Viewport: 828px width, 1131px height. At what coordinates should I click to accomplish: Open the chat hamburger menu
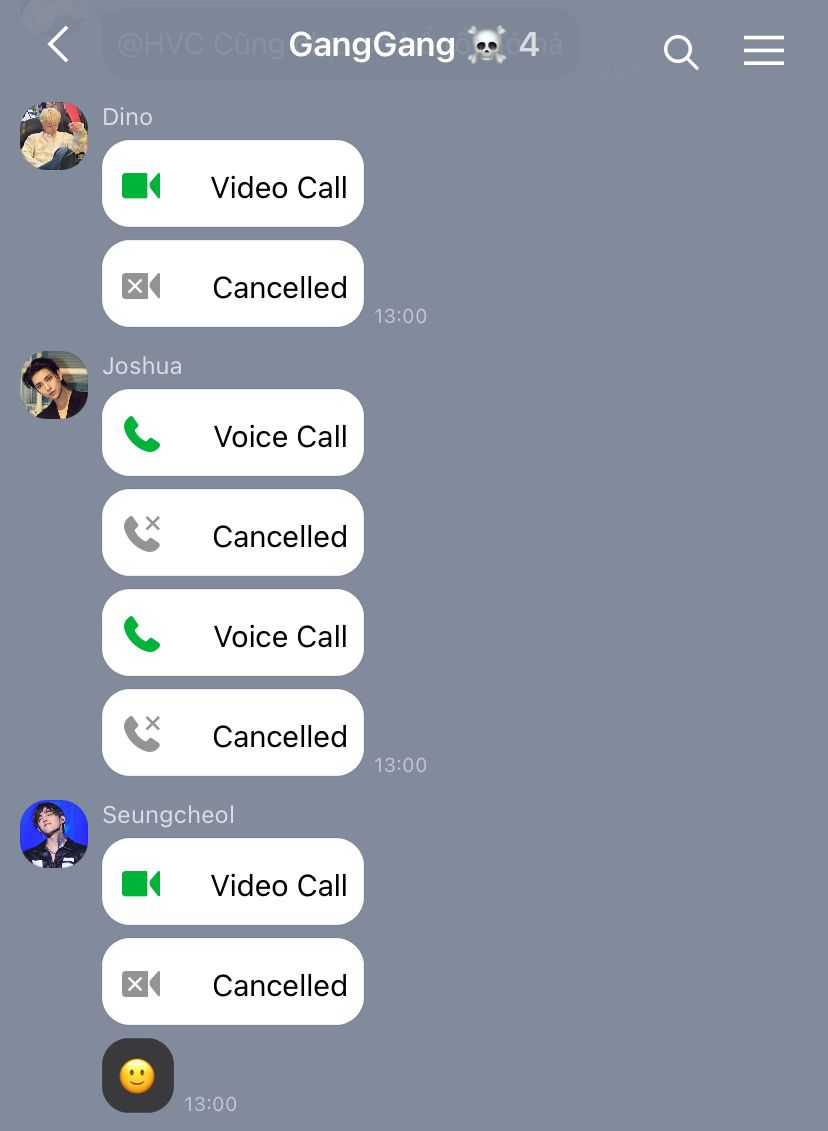click(763, 50)
